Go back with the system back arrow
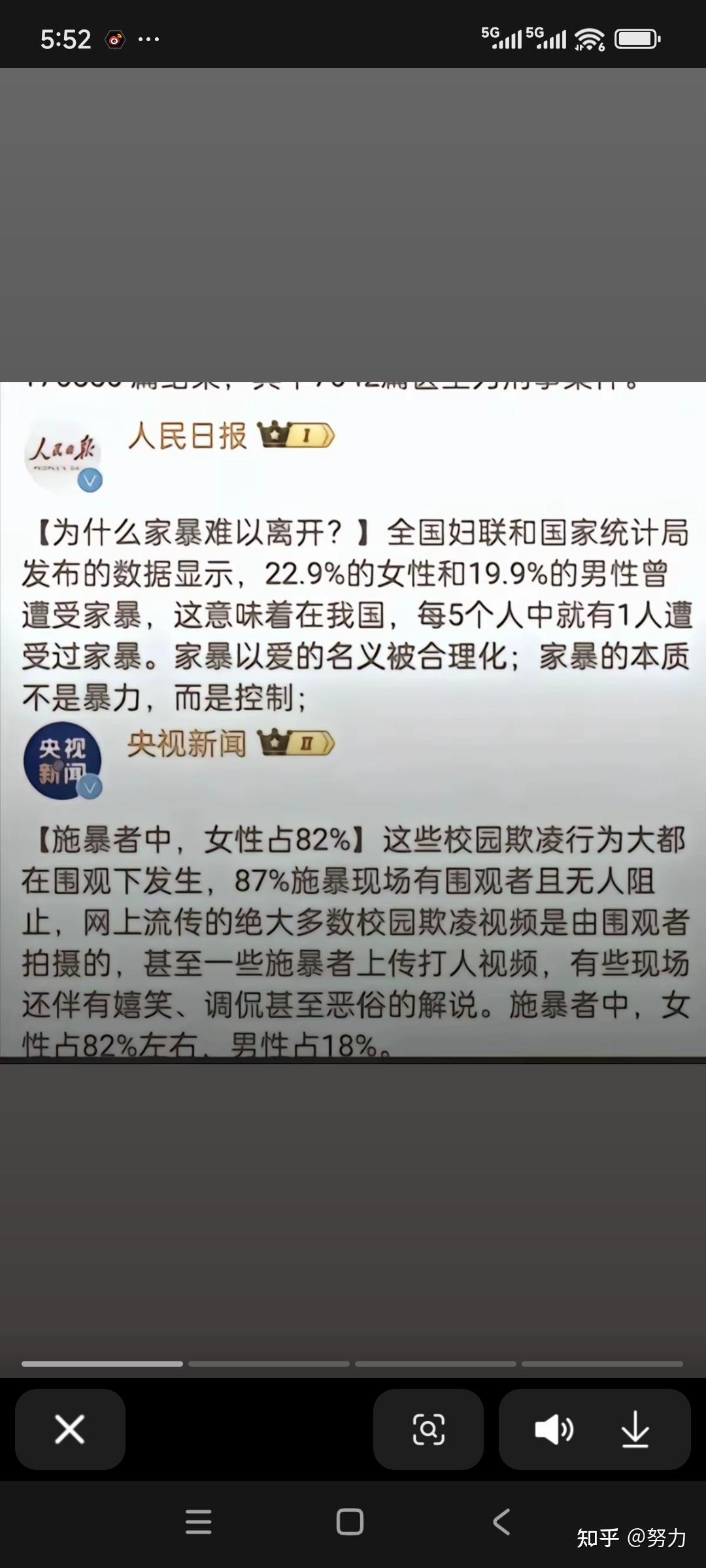The image size is (706, 1568). coord(501,1522)
